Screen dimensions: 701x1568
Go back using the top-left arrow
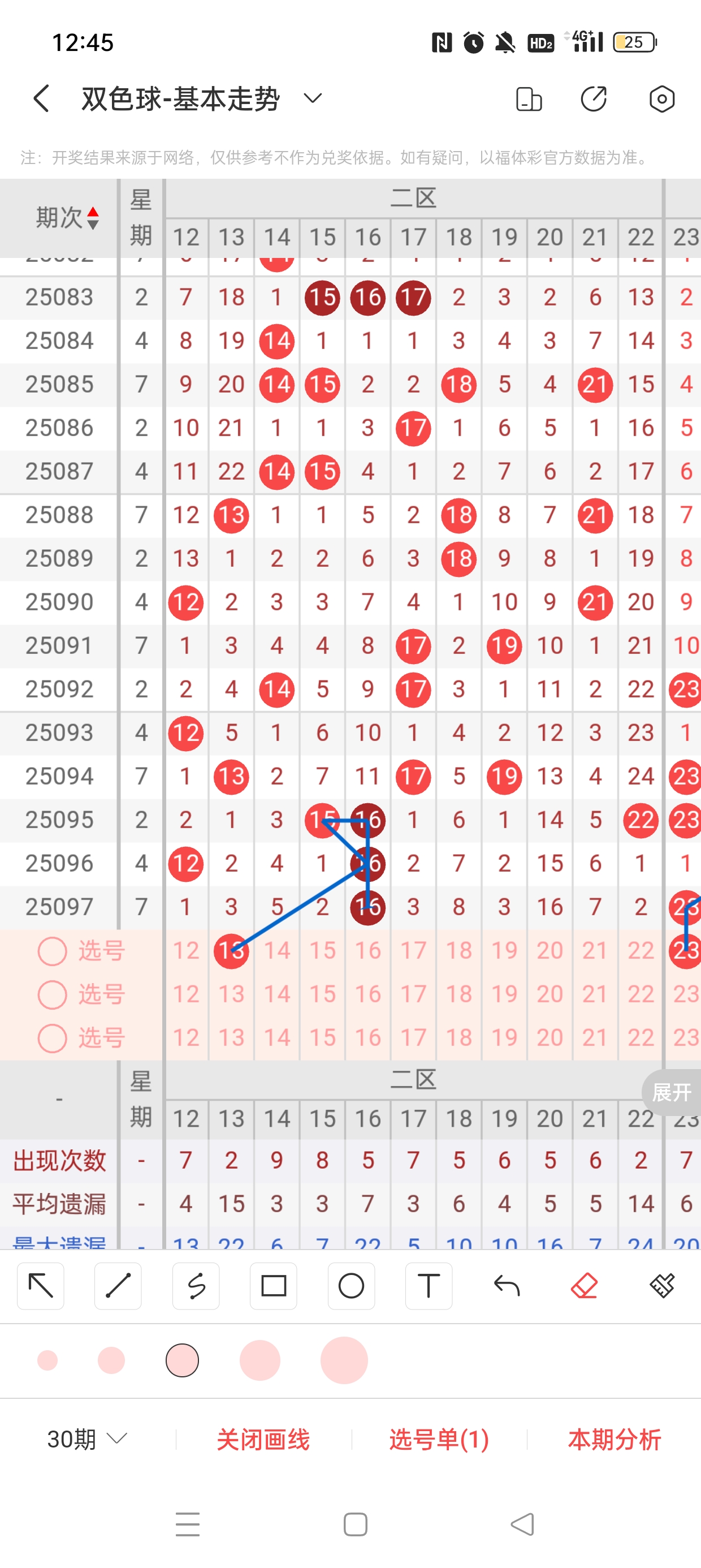41,98
